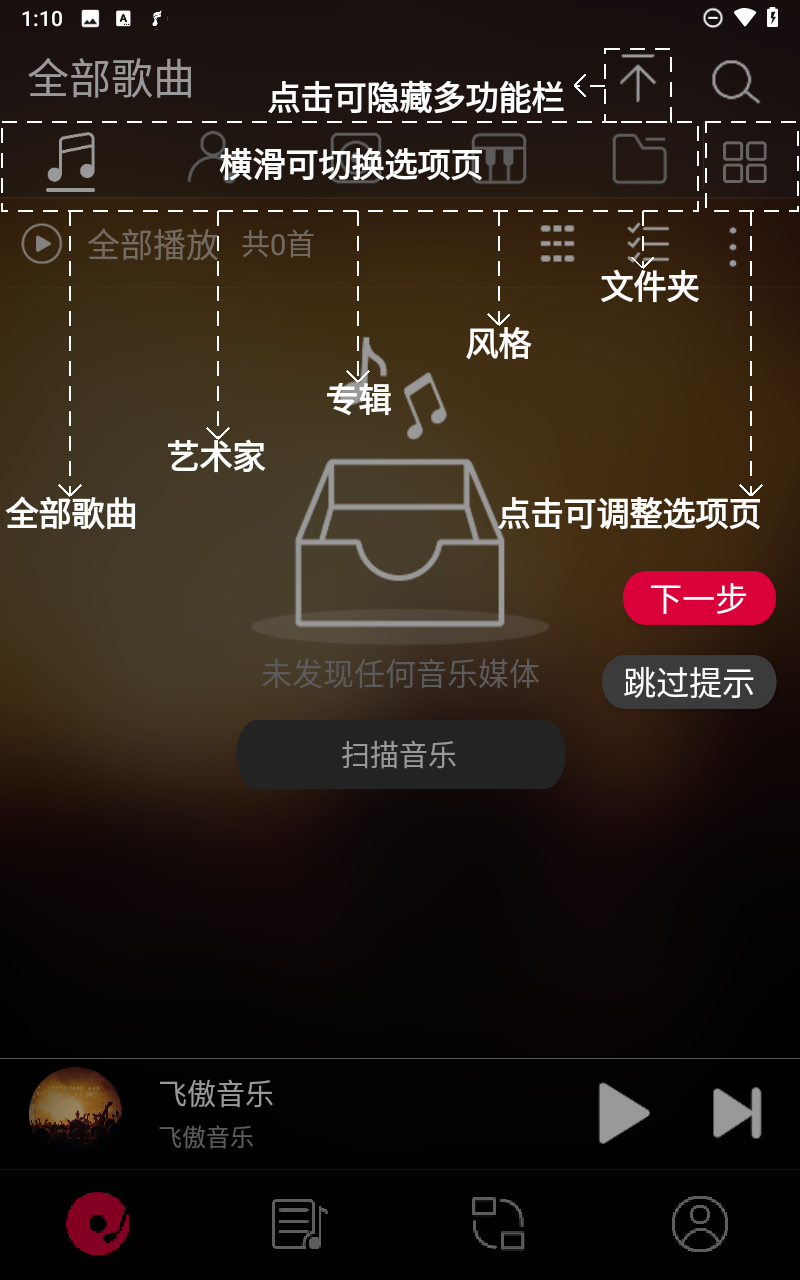Tap the 扫描音乐 button

point(400,754)
